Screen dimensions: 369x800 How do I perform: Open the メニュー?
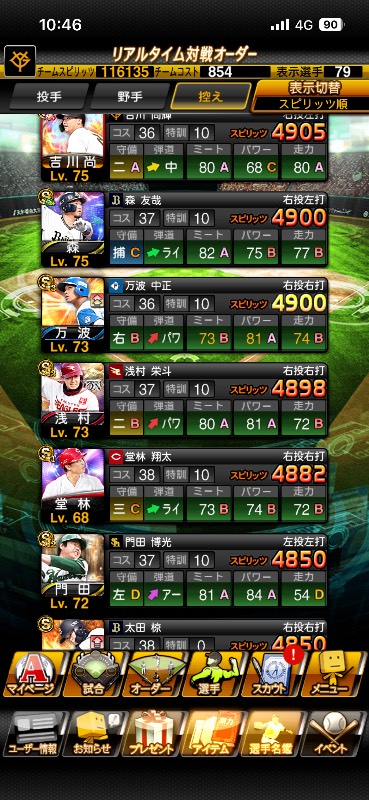pyautogui.click(x=332, y=674)
